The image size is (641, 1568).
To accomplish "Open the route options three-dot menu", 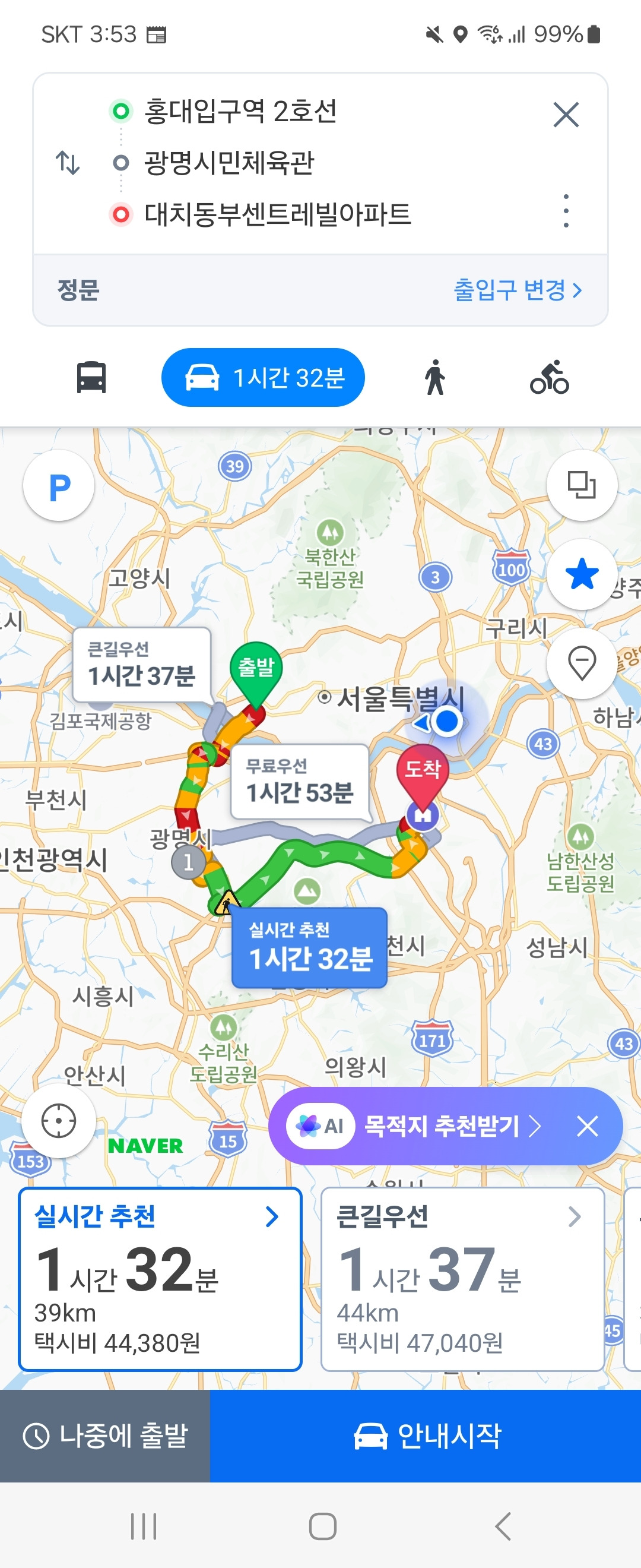I will click(x=566, y=209).
